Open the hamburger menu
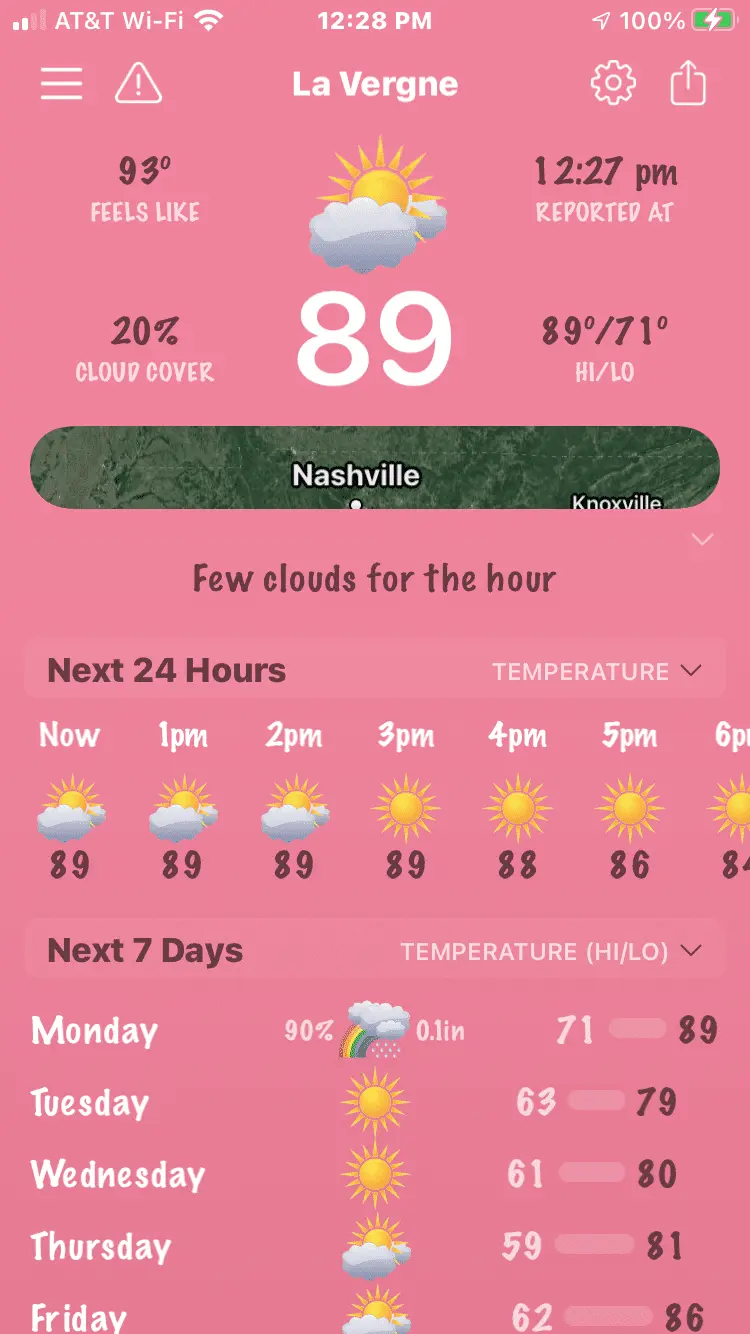The height and width of the screenshot is (1334, 750). pyautogui.click(x=61, y=84)
